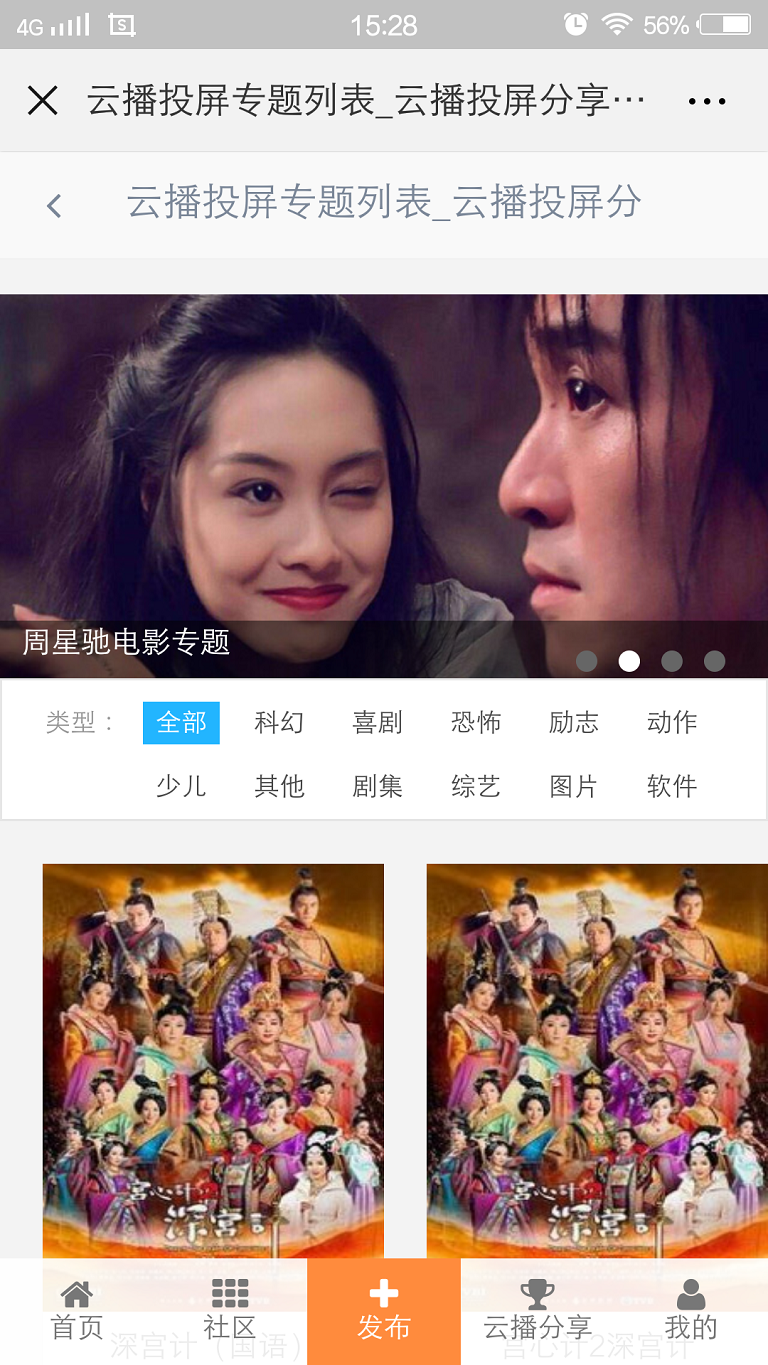768x1365 pixels.
Task: Open the 我的 tab
Action: 691,1311
